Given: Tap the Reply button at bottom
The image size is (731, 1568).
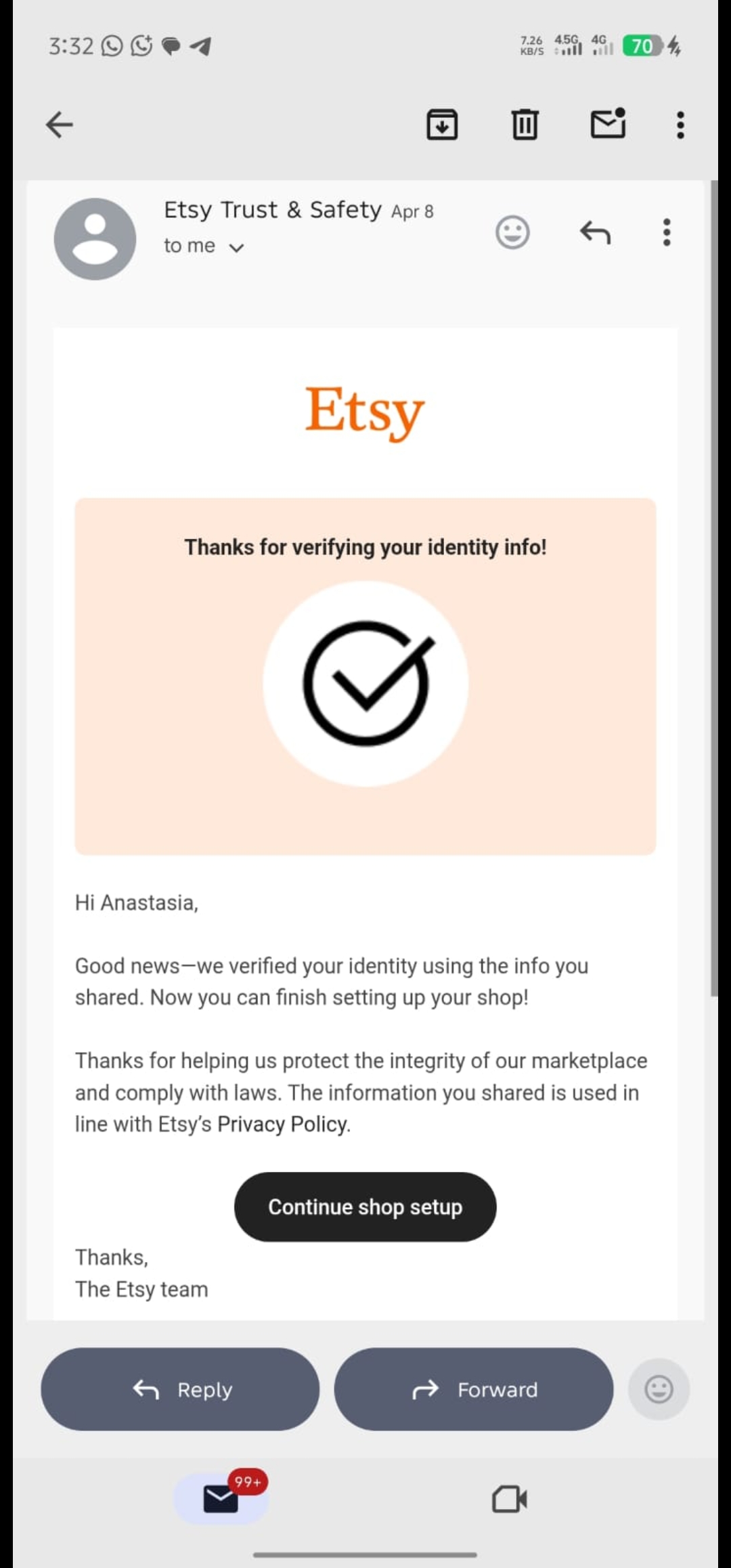Looking at the screenshot, I should click(180, 1389).
